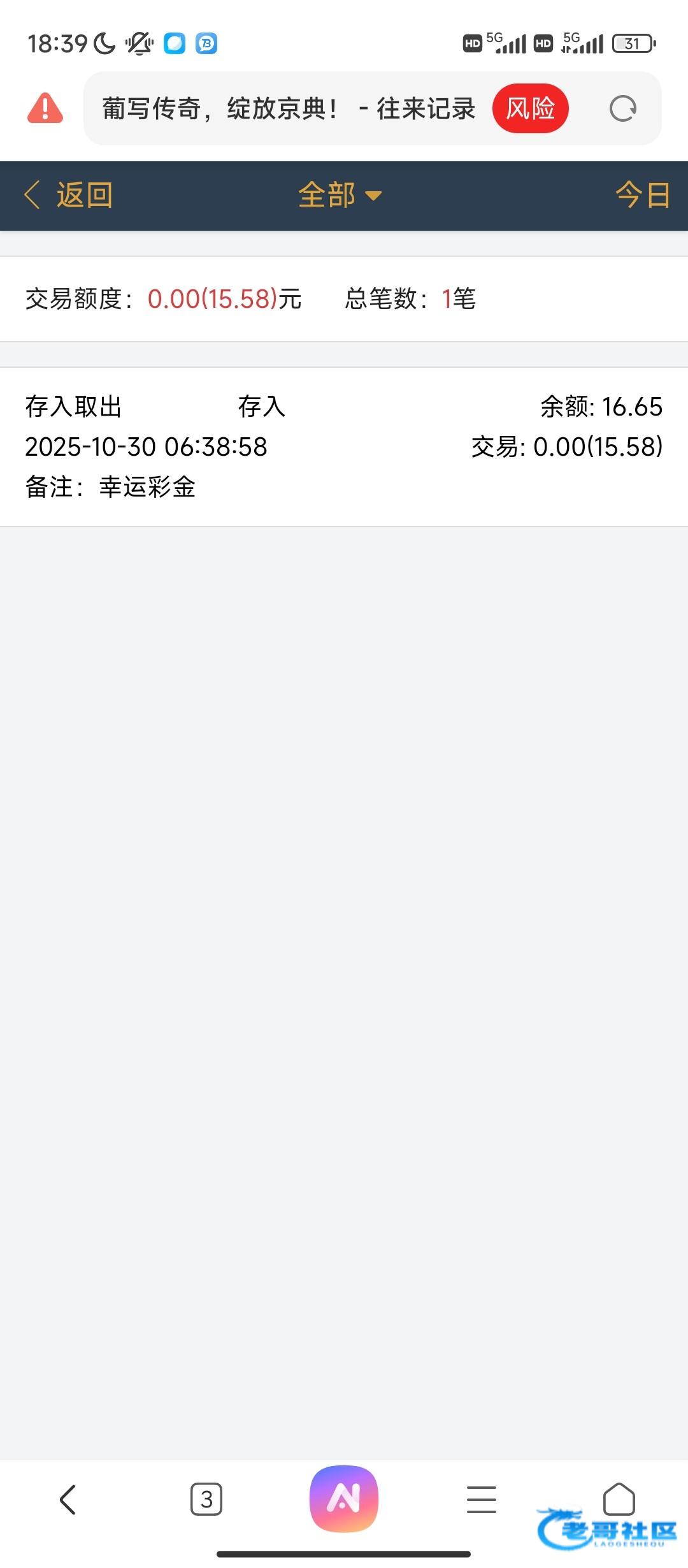Screen dimensions: 688x1568
Task: Open the browser menu
Action: tap(481, 1499)
